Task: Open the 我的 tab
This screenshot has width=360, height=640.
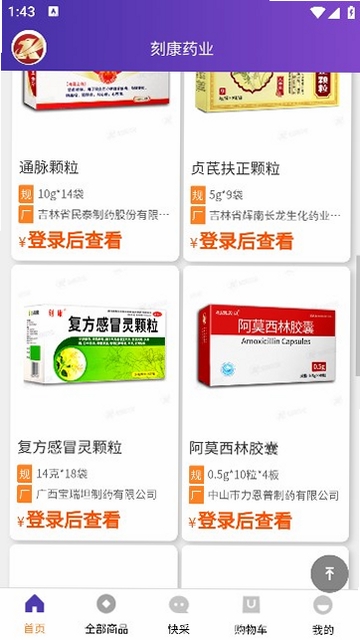Action: [x=323, y=614]
